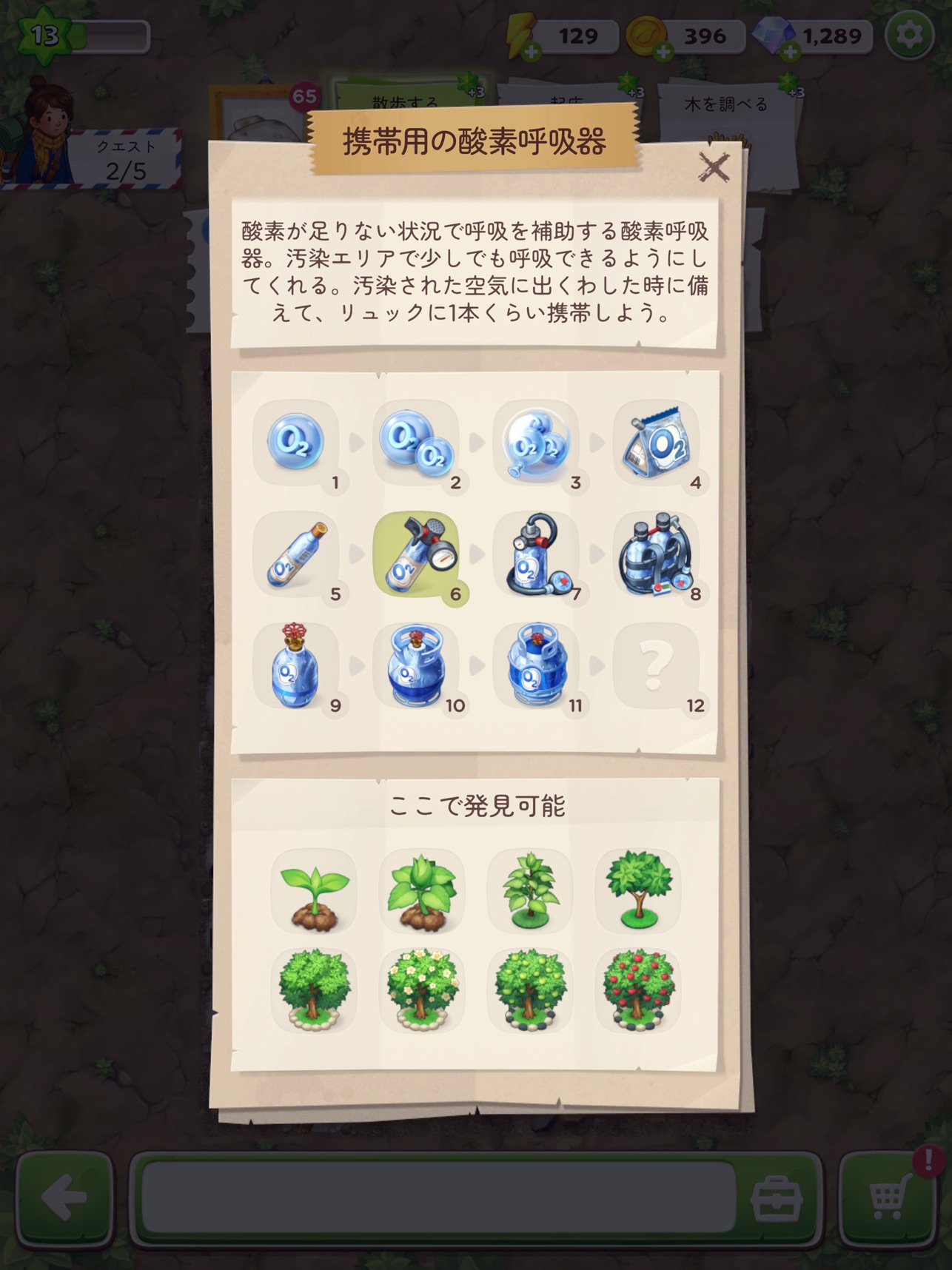Open settings gear

click(x=909, y=35)
